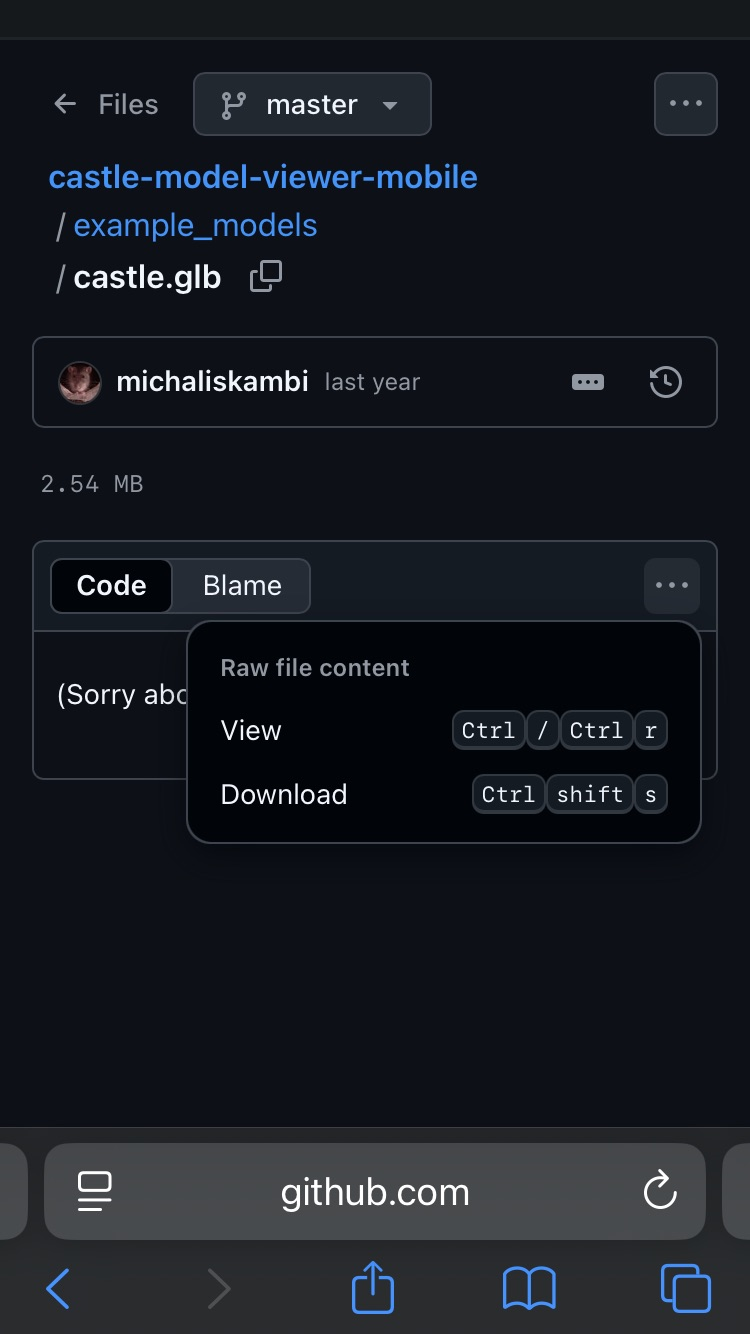Show all open browser tabs
This screenshot has height=1334, width=750.
click(x=686, y=1288)
